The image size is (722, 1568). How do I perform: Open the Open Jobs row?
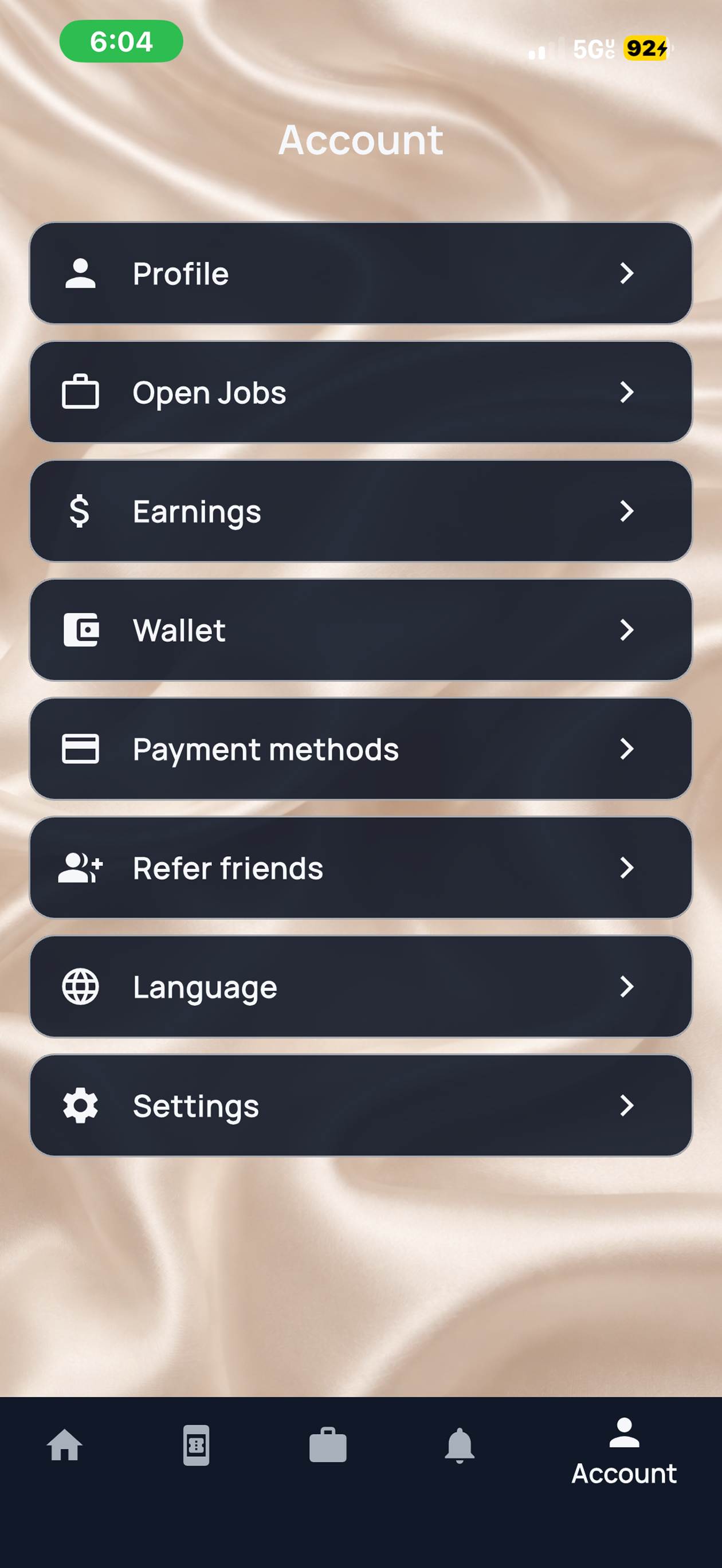click(361, 392)
